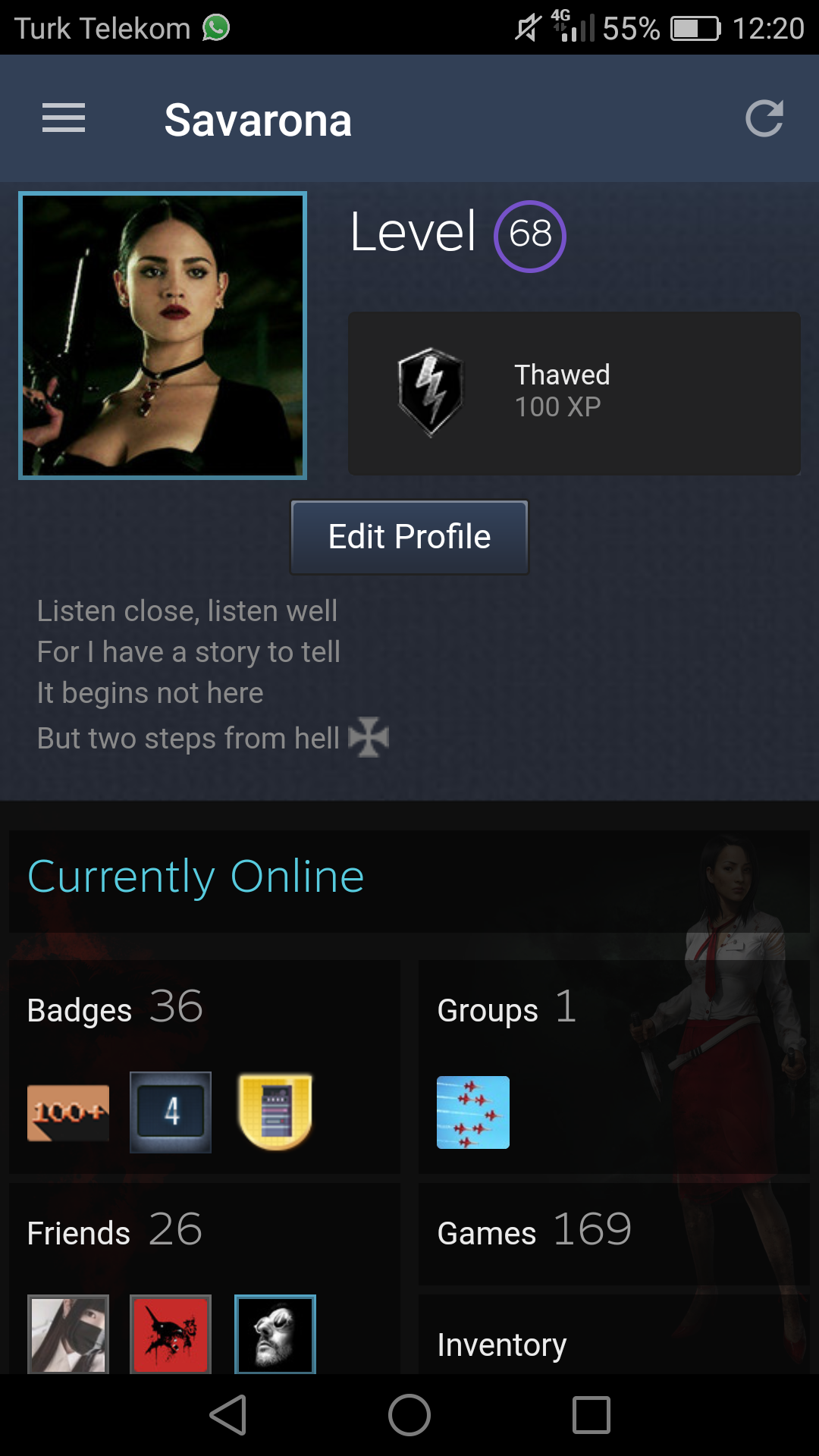Go to the home screen
The height and width of the screenshot is (1456, 819).
pos(409,1415)
